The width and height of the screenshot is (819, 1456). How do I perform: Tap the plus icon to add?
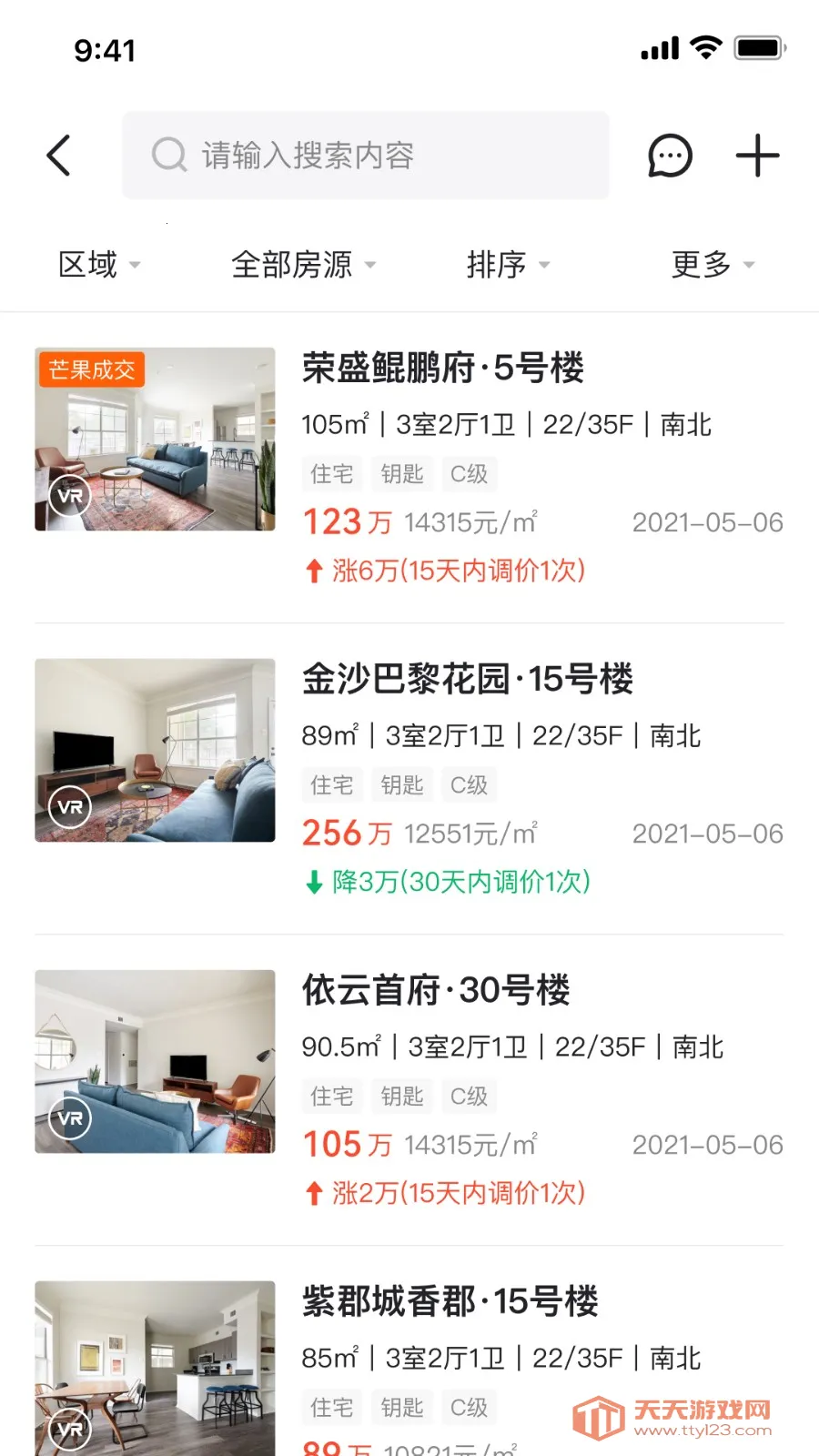click(x=757, y=156)
